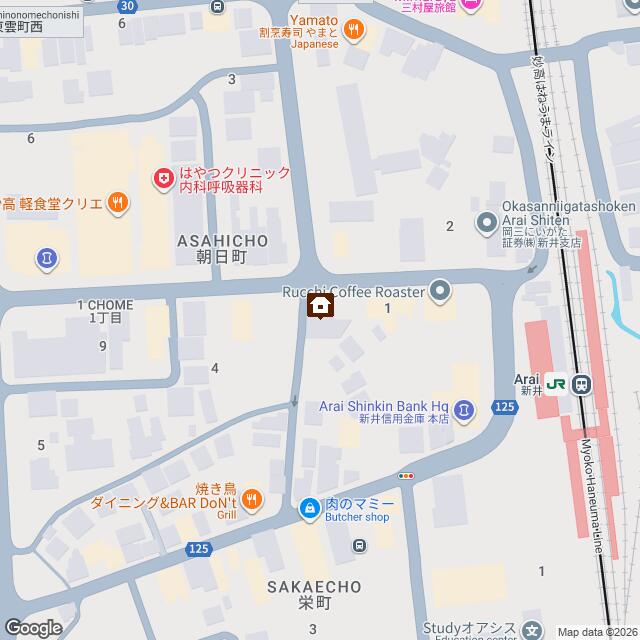
Task: Tap the 軽食堂クリエ restaurant pin
Action: (x=118, y=203)
